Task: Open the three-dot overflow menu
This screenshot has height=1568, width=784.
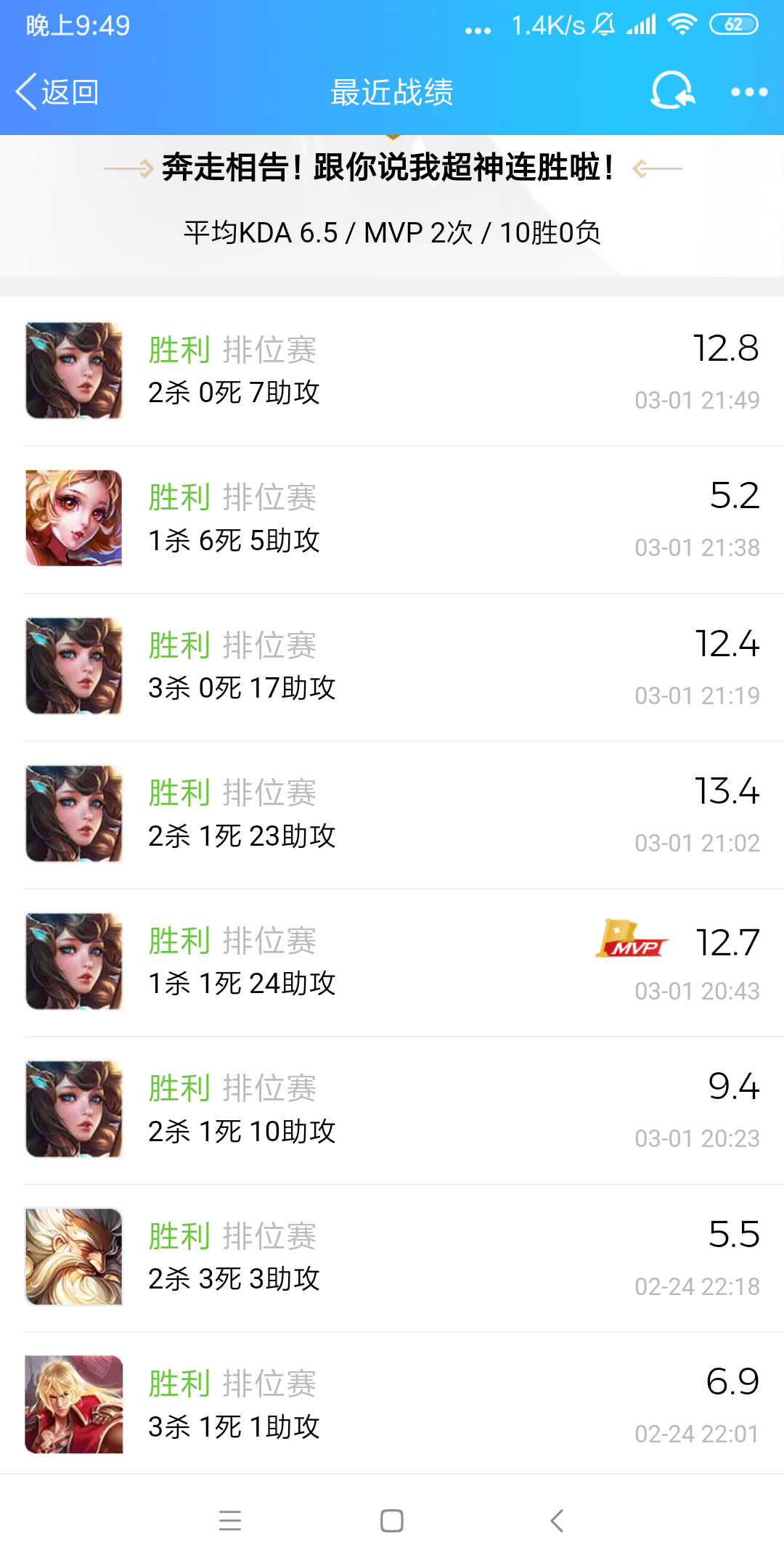Action: click(x=749, y=92)
